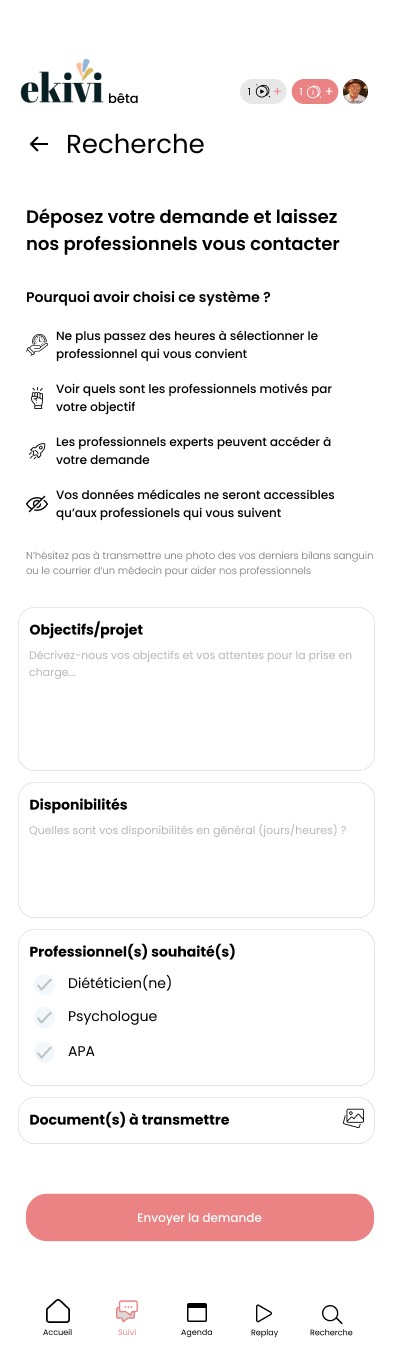The image size is (393, 1349).
Task: Check the Diététicien(ne) option
Action: coord(44,984)
